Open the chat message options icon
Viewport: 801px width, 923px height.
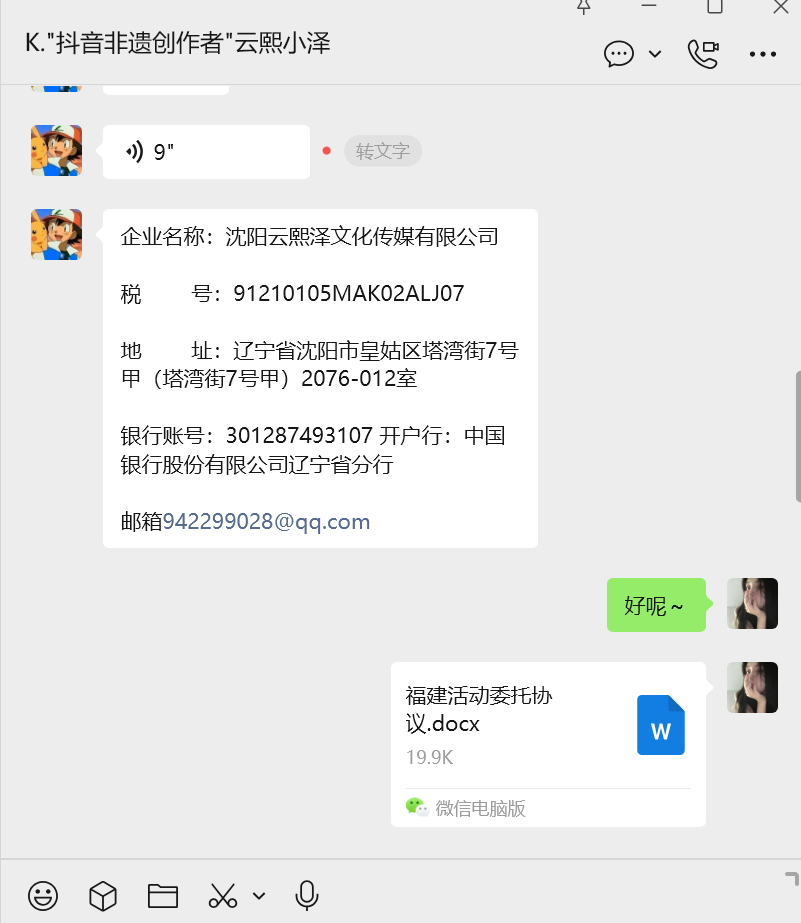[619, 54]
